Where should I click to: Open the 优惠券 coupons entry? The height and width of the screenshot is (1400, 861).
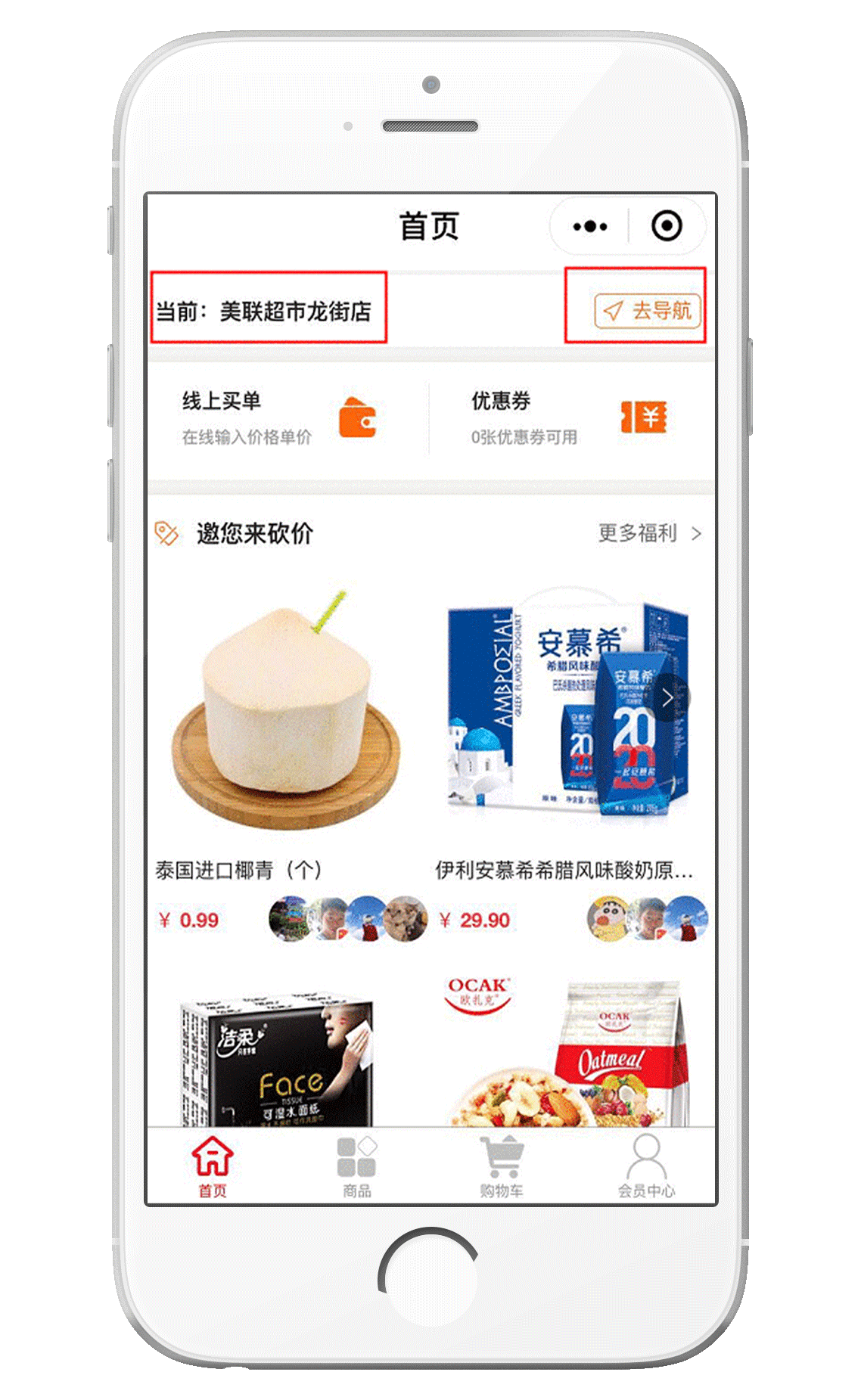click(x=569, y=418)
